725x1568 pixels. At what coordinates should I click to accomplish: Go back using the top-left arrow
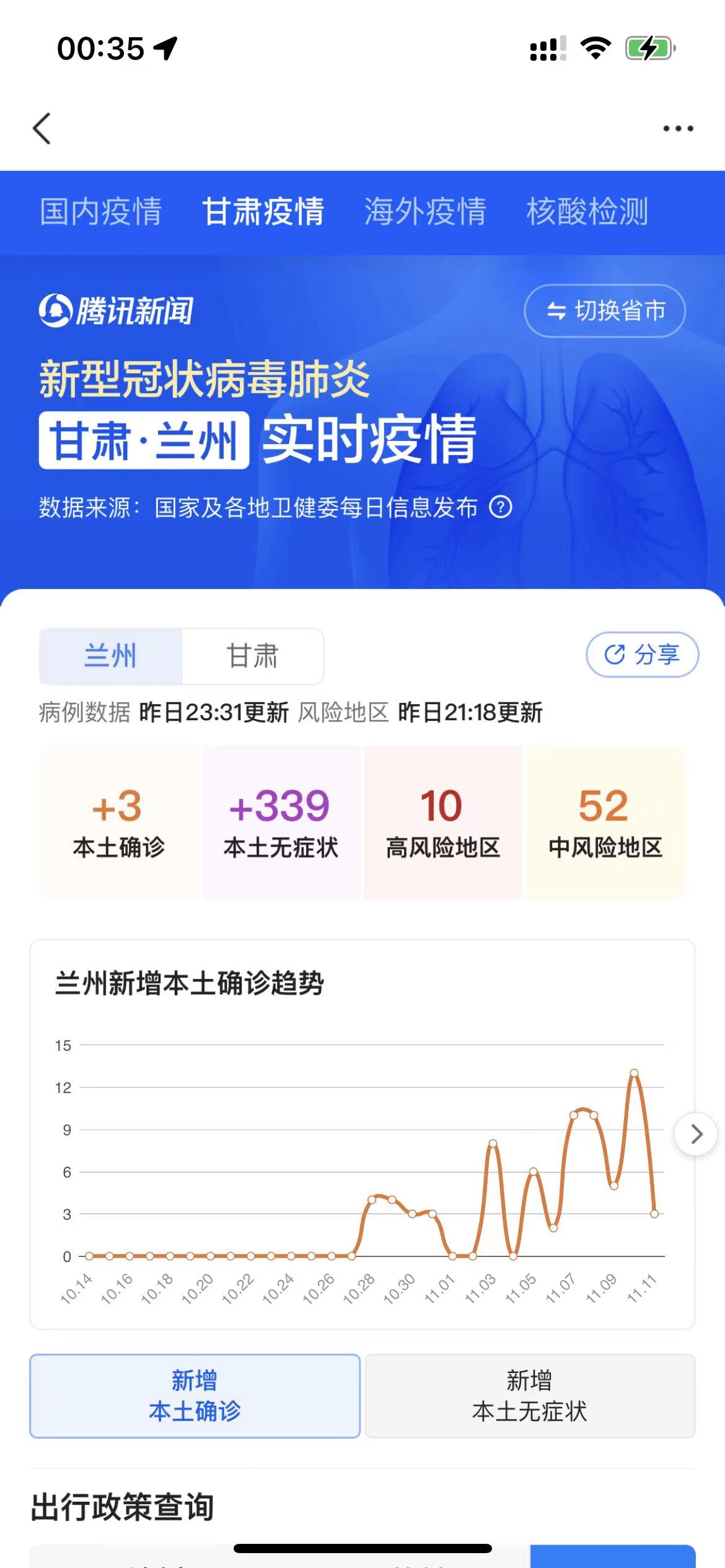42,128
